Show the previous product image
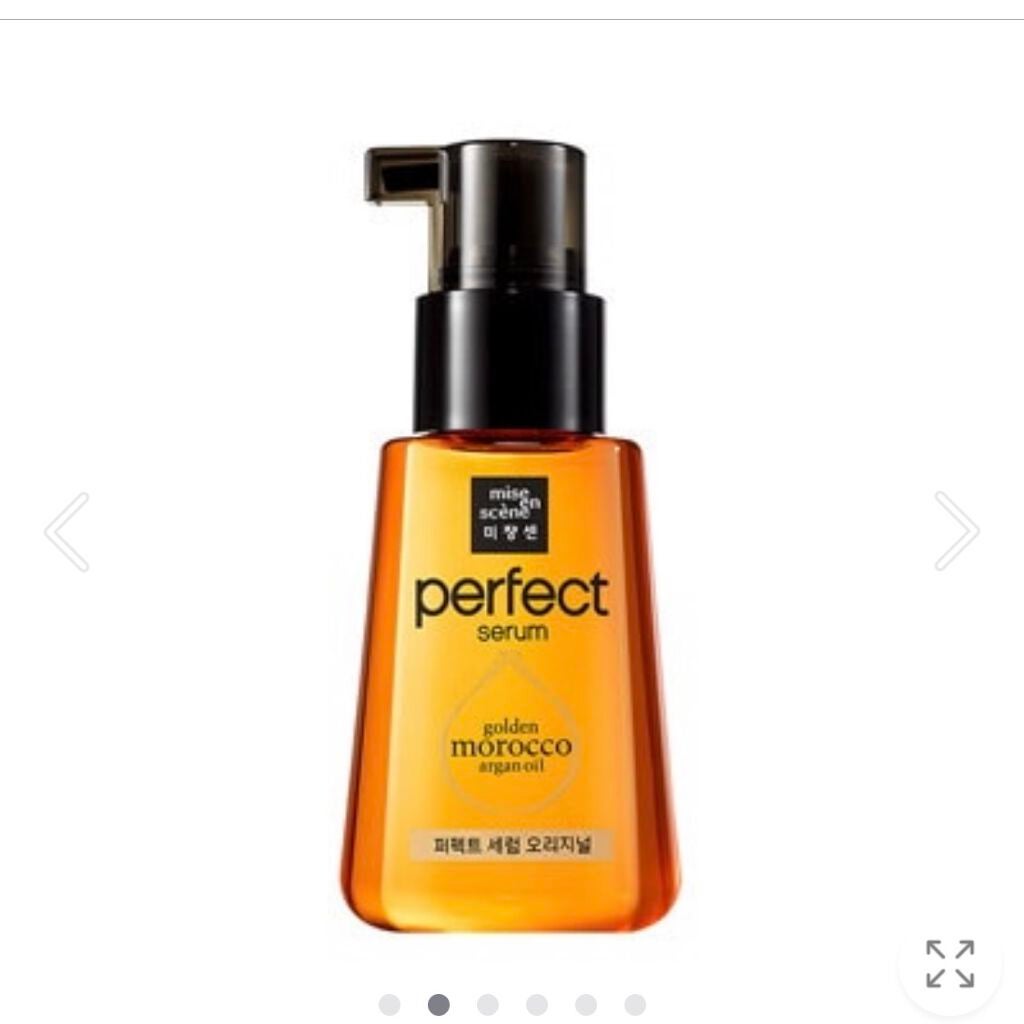 68,531
